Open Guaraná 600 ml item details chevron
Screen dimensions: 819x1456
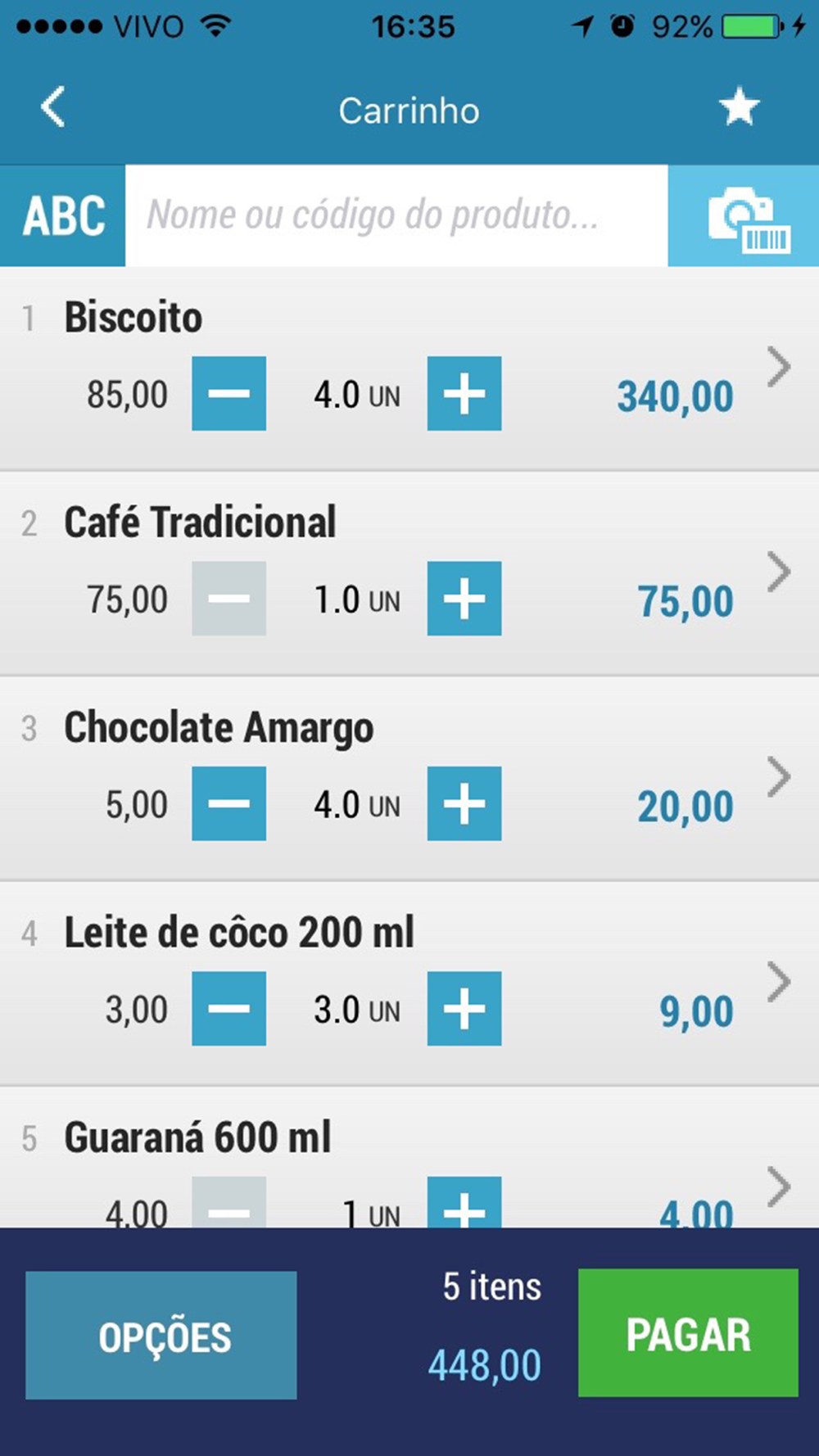pyautogui.click(x=779, y=1187)
